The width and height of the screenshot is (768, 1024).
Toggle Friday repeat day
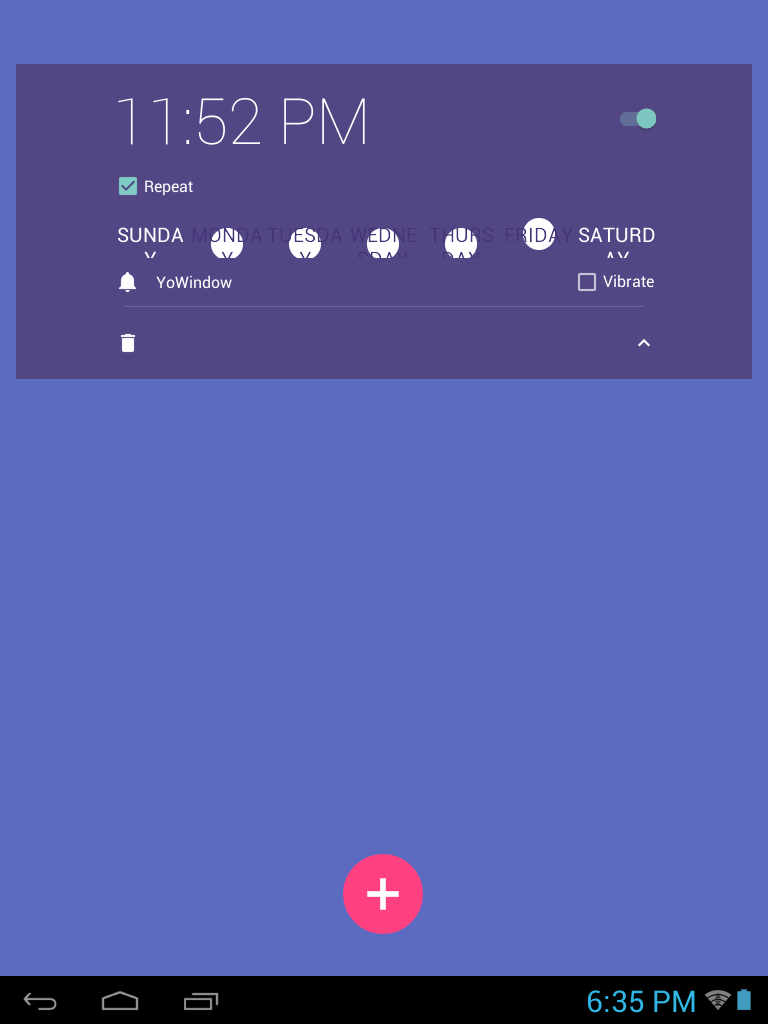tap(539, 235)
